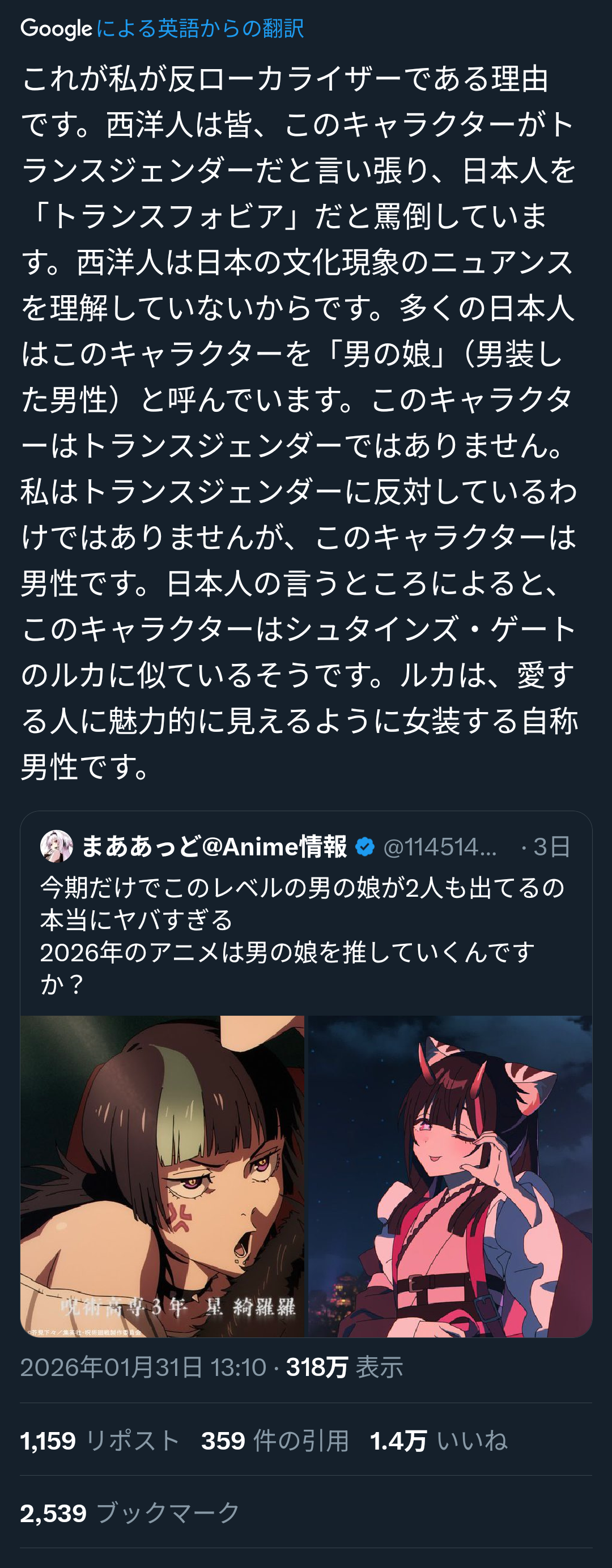
Task: Tap the 'Googleによる英語からの翻訳' translation link
Action: pyautogui.click(x=162, y=28)
